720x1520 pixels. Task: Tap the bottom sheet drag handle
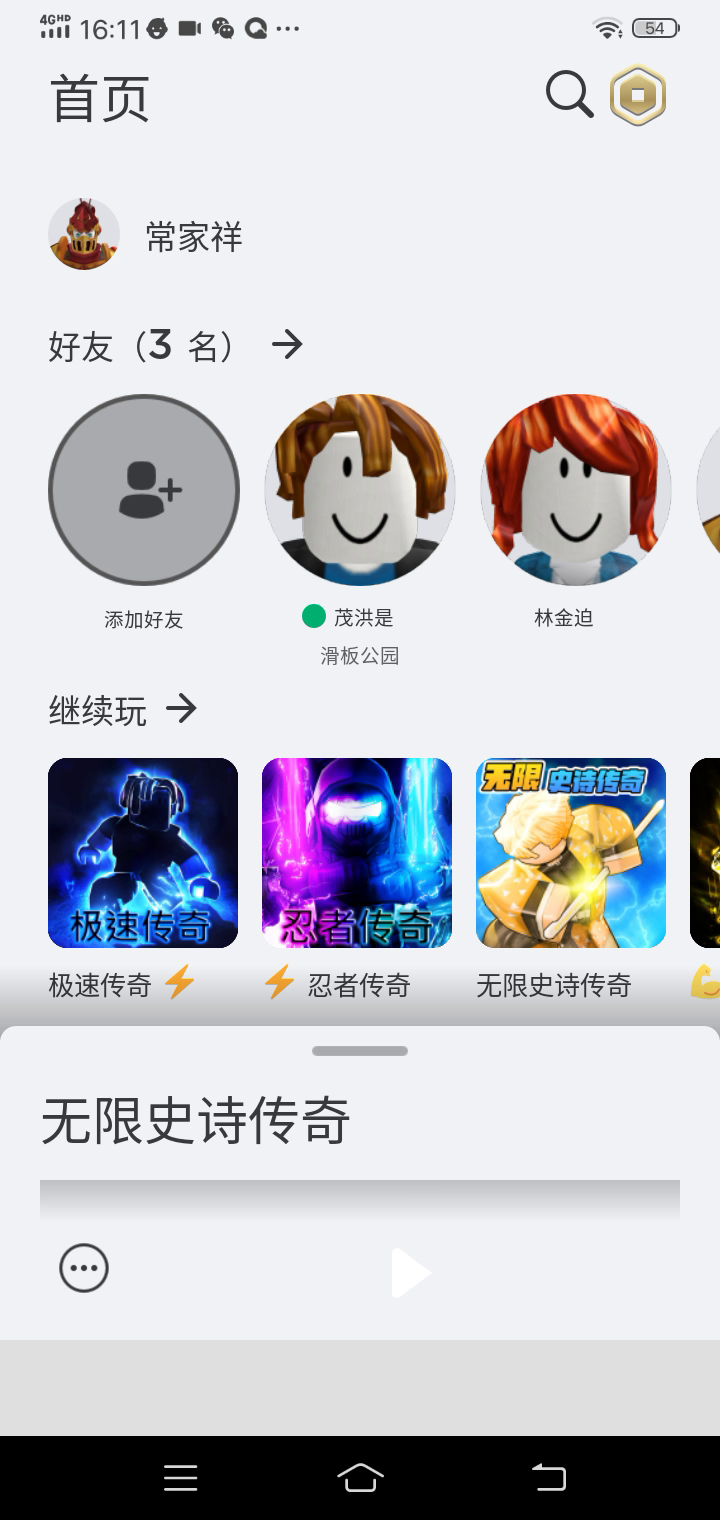[x=360, y=1051]
